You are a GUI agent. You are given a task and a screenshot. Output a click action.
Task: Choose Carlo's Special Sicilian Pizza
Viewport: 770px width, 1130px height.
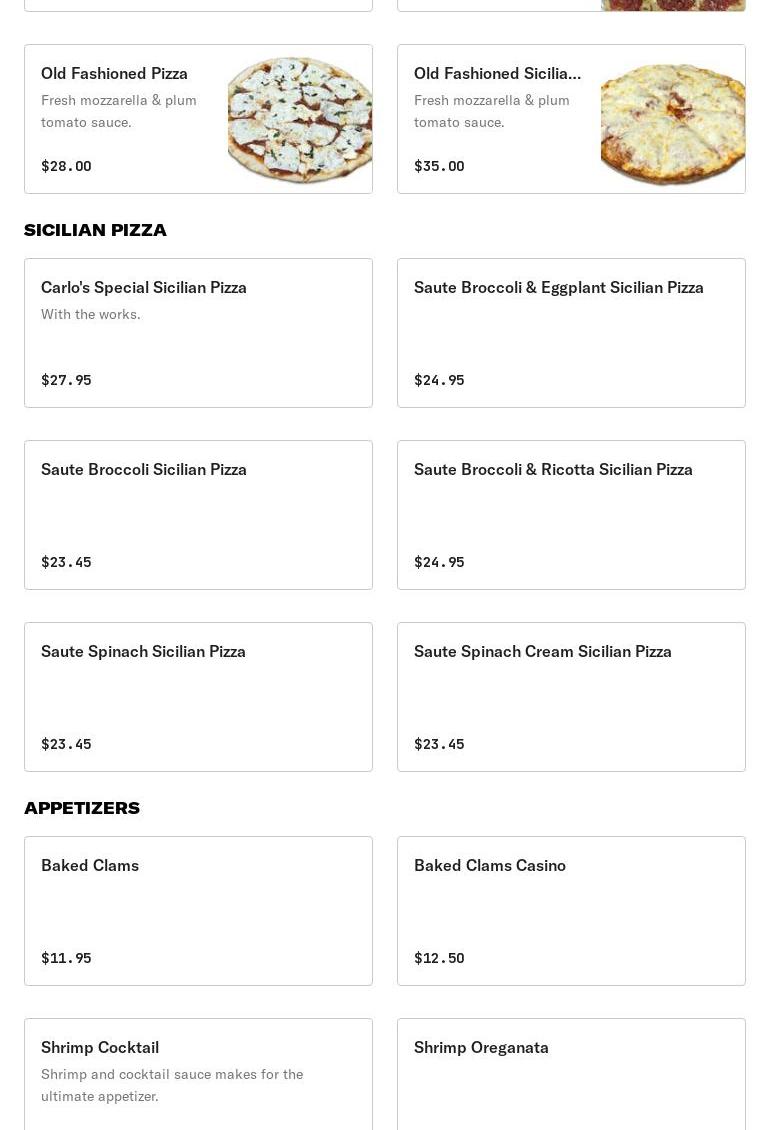point(198,333)
